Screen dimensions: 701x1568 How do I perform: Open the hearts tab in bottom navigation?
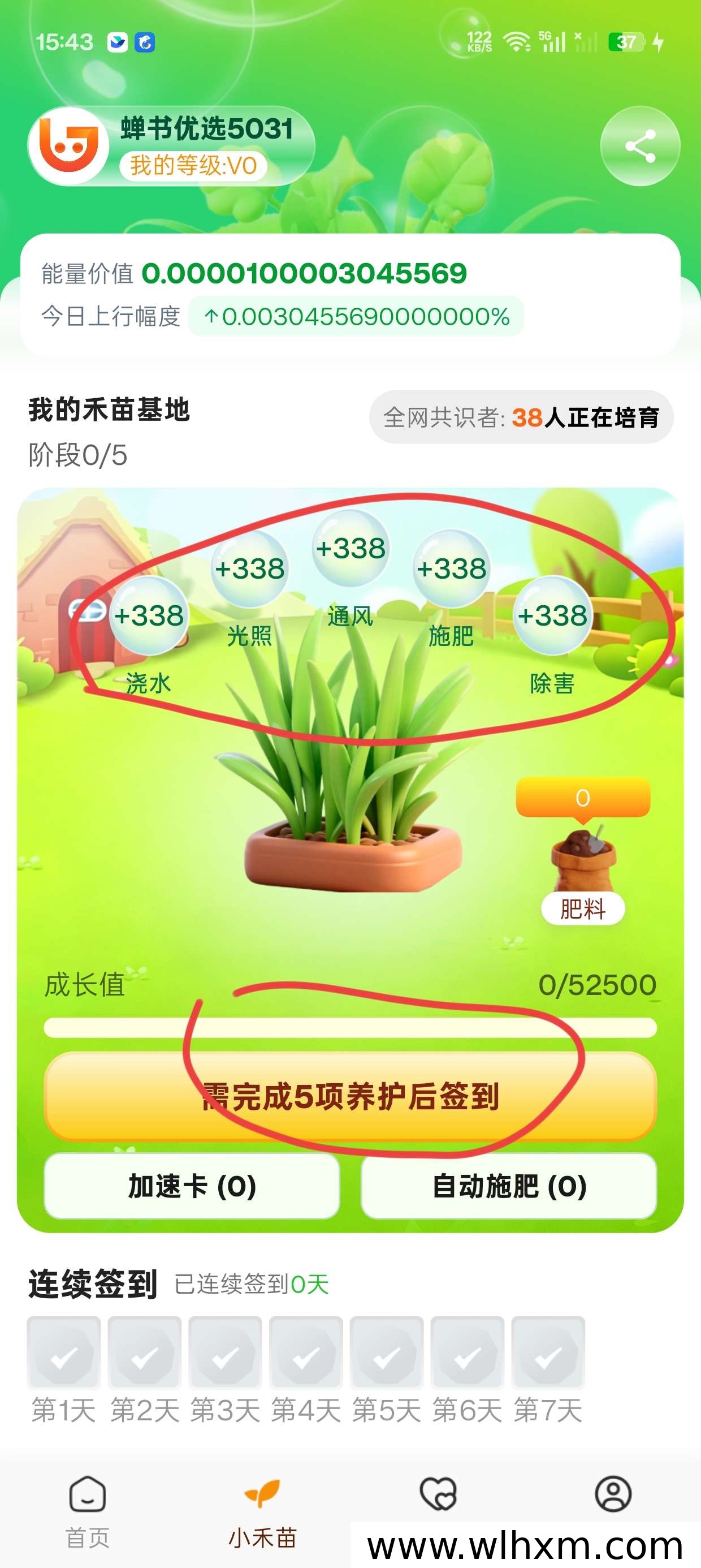tap(438, 1495)
